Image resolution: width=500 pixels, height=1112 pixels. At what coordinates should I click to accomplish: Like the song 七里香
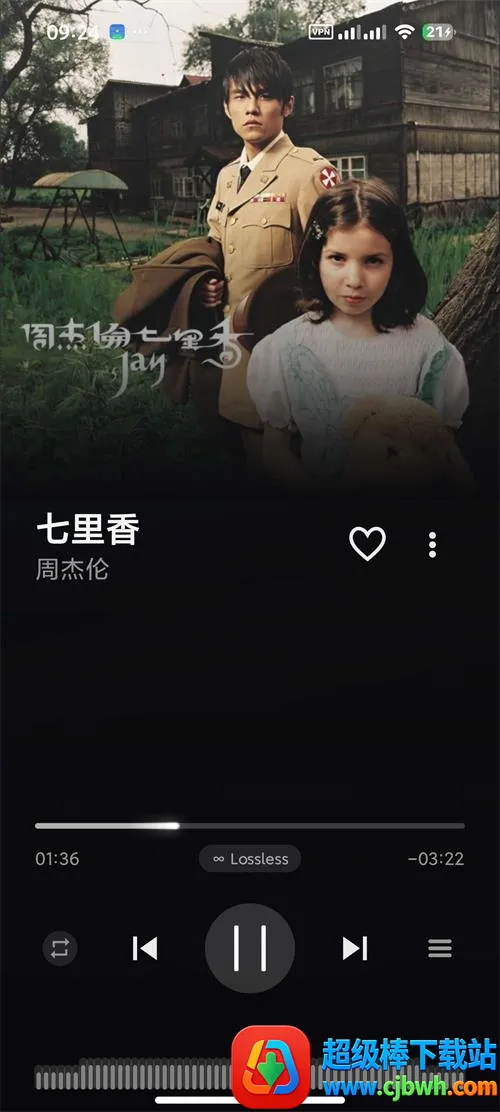pyautogui.click(x=367, y=544)
